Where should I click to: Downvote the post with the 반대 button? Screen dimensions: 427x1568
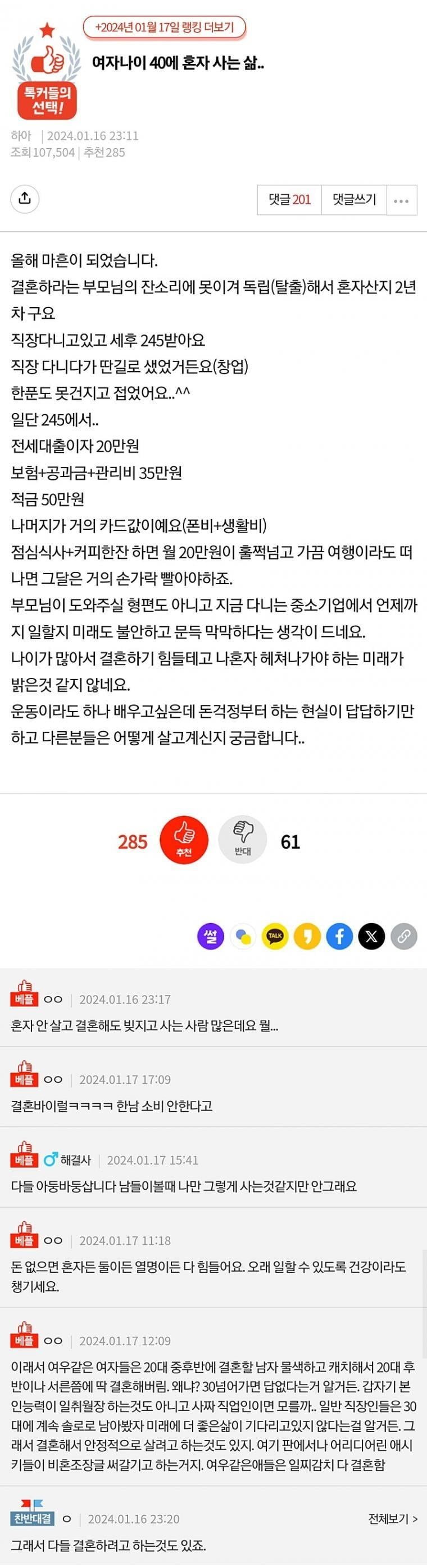(242, 840)
